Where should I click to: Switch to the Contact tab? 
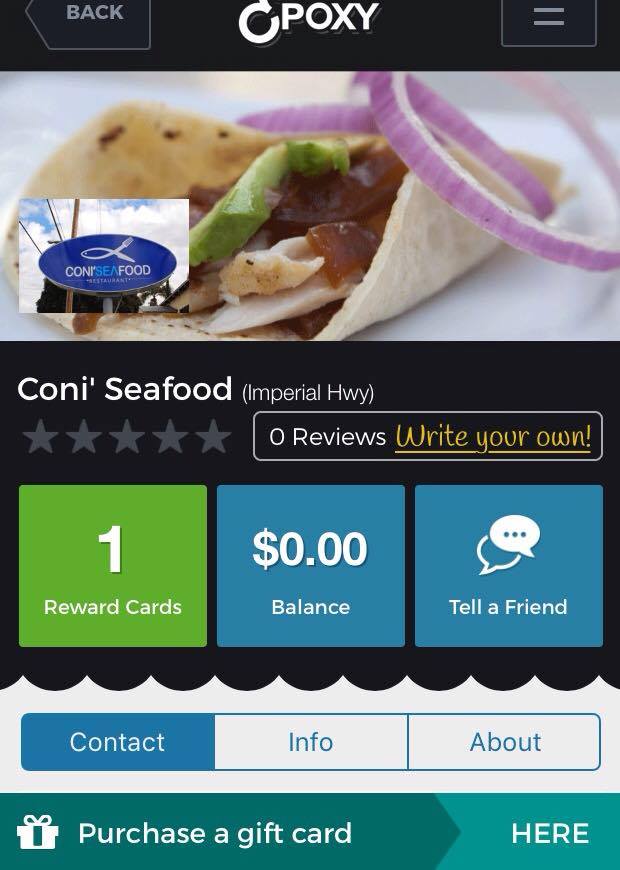(x=117, y=742)
